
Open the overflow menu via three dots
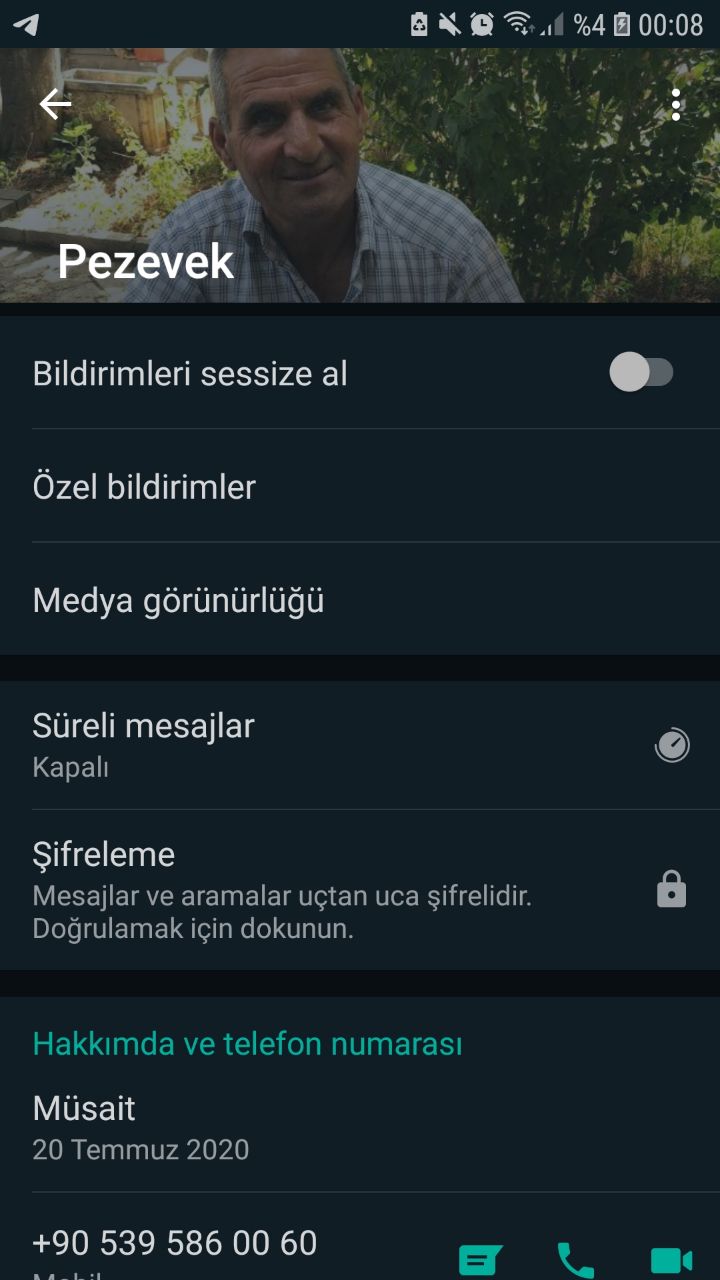(x=676, y=103)
